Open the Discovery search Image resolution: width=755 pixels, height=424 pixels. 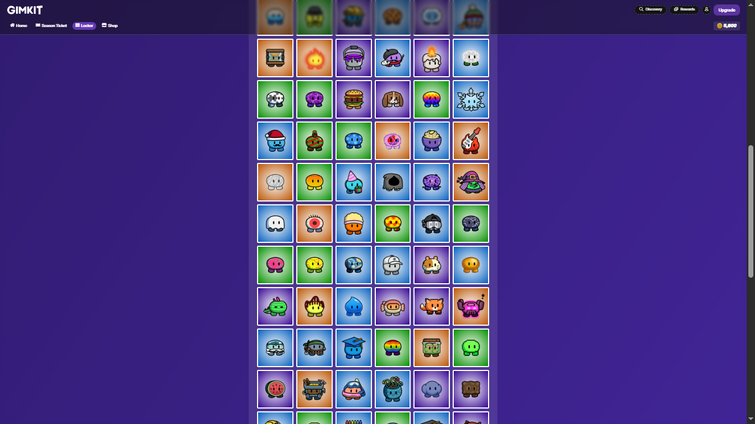click(650, 9)
